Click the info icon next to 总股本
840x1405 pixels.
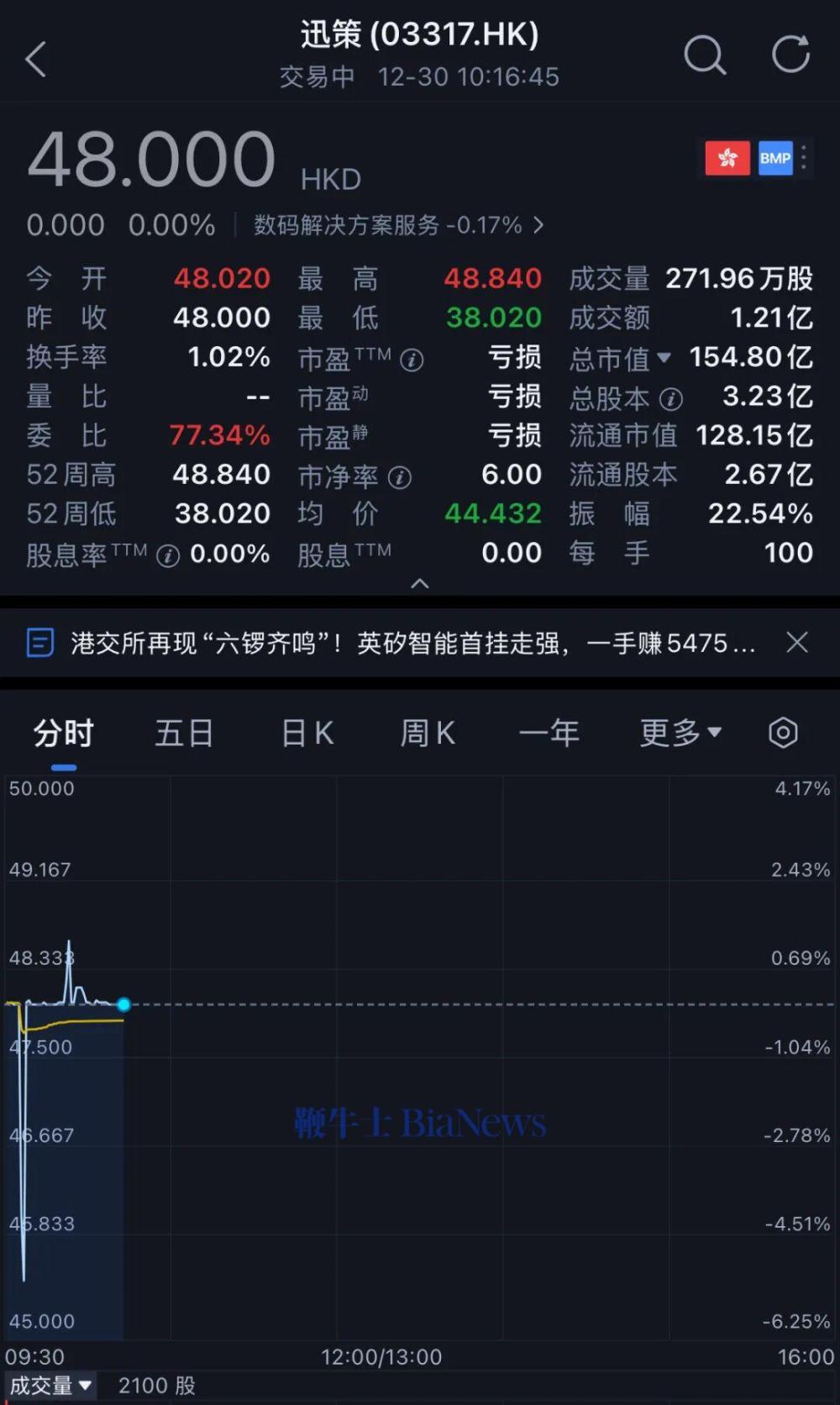(669, 398)
